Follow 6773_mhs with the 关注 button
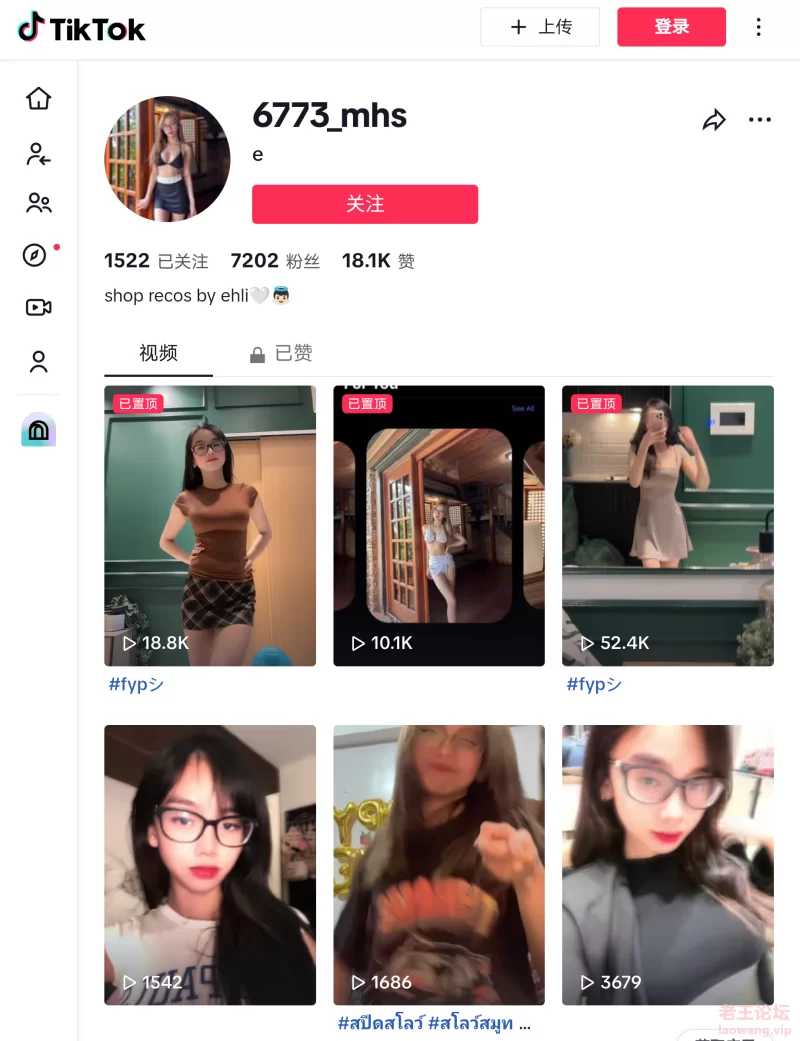 click(365, 204)
